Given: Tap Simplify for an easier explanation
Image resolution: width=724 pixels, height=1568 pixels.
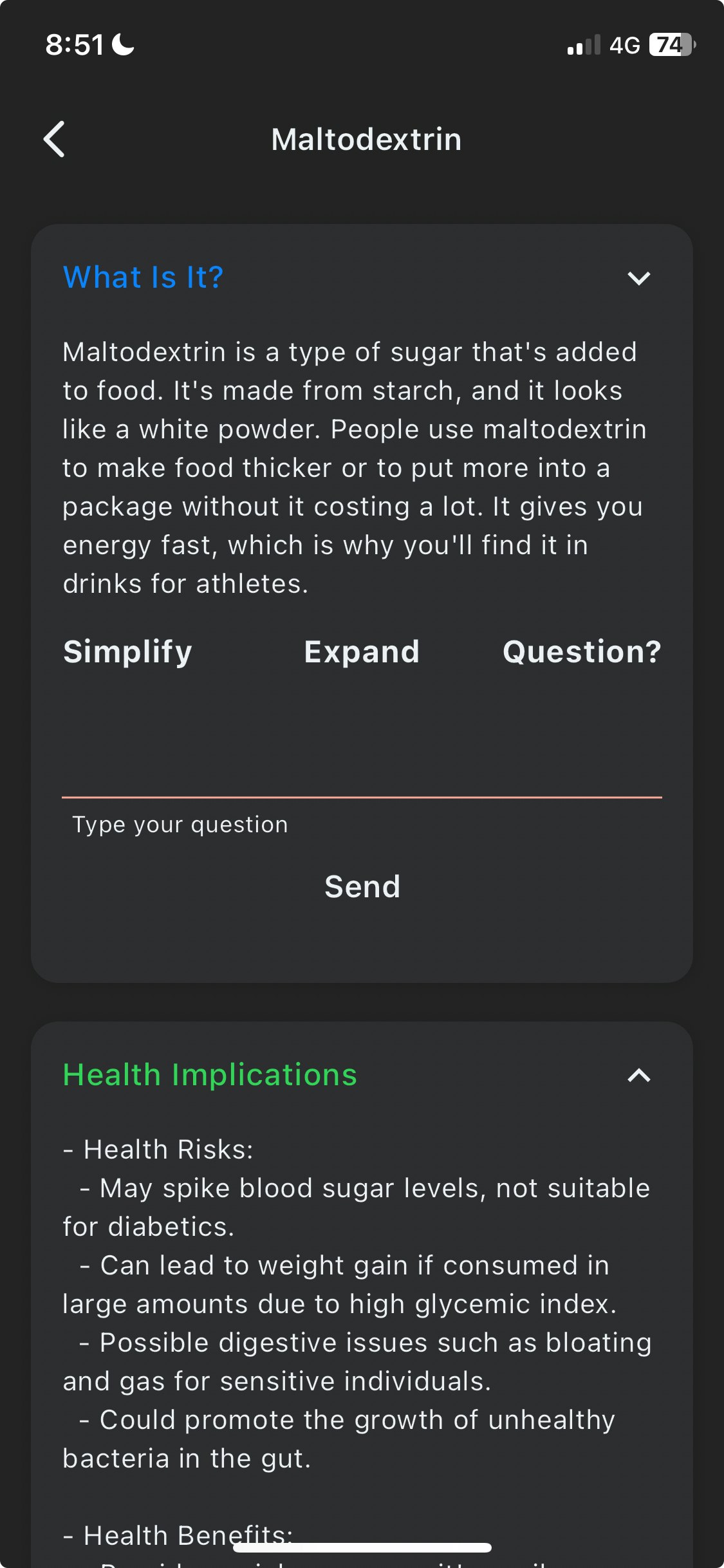Looking at the screenshot, I should pyautogui.click(x=127, y=651).
